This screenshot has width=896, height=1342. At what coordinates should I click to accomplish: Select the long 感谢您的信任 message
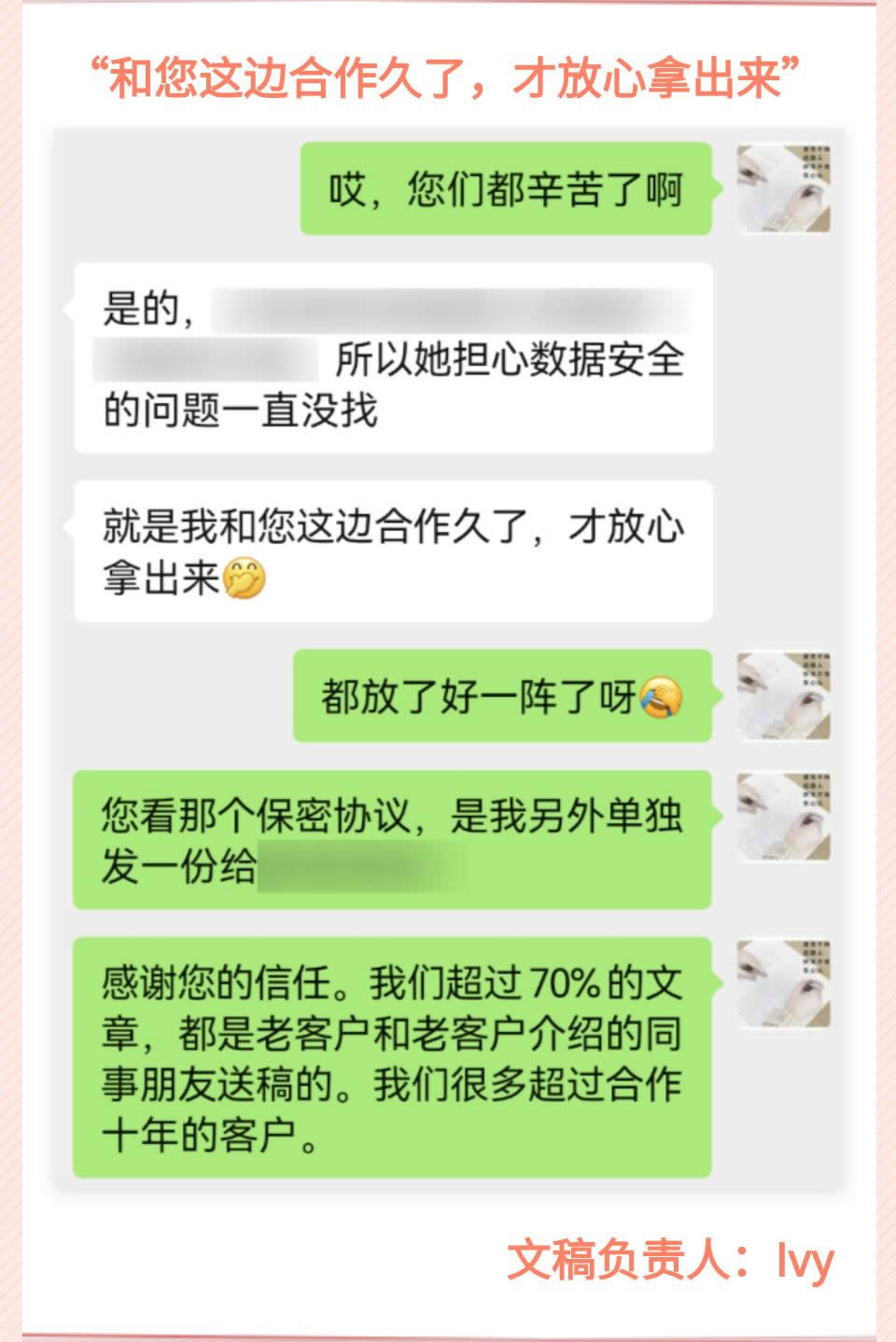392,1055
